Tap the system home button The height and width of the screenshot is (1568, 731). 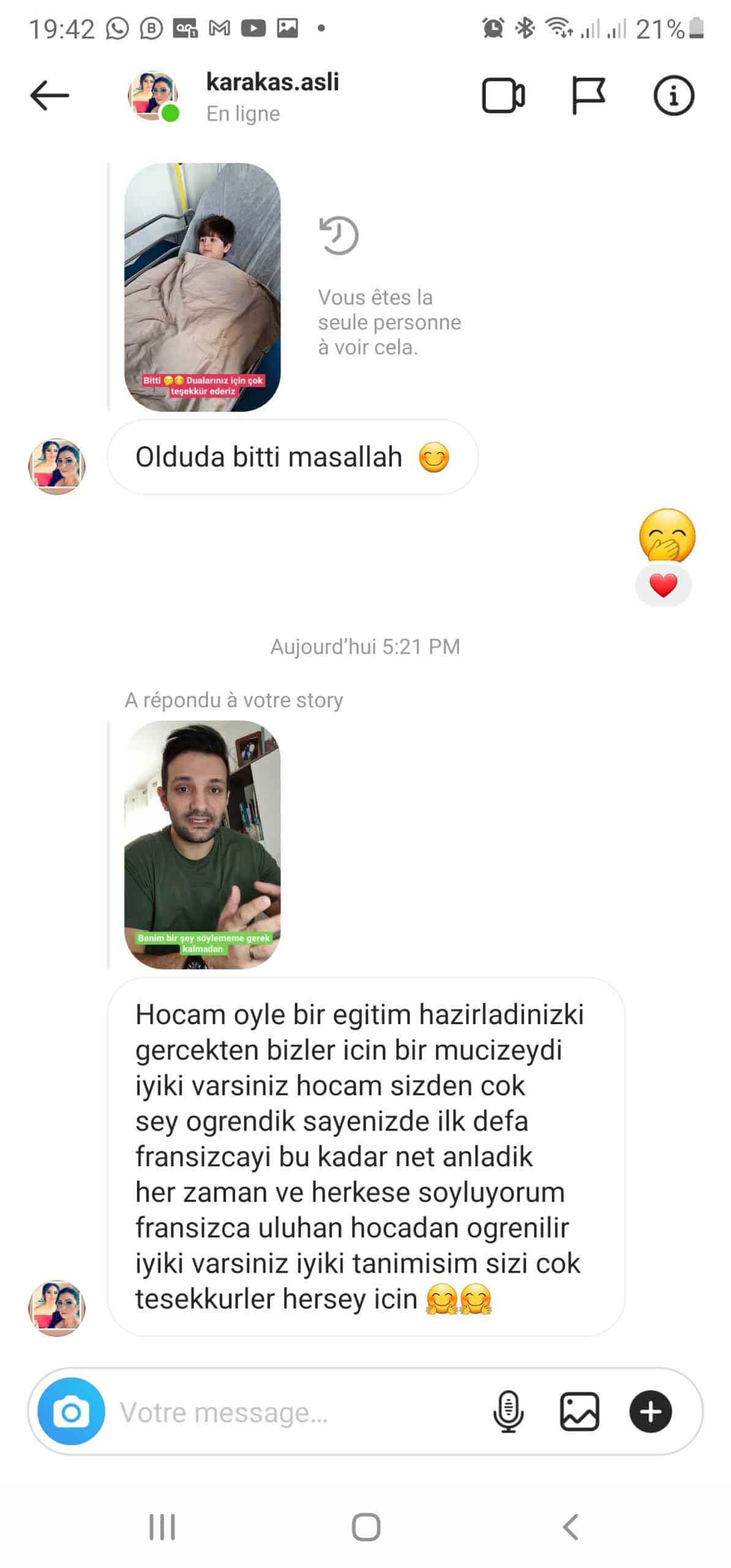coord(365,1527)
